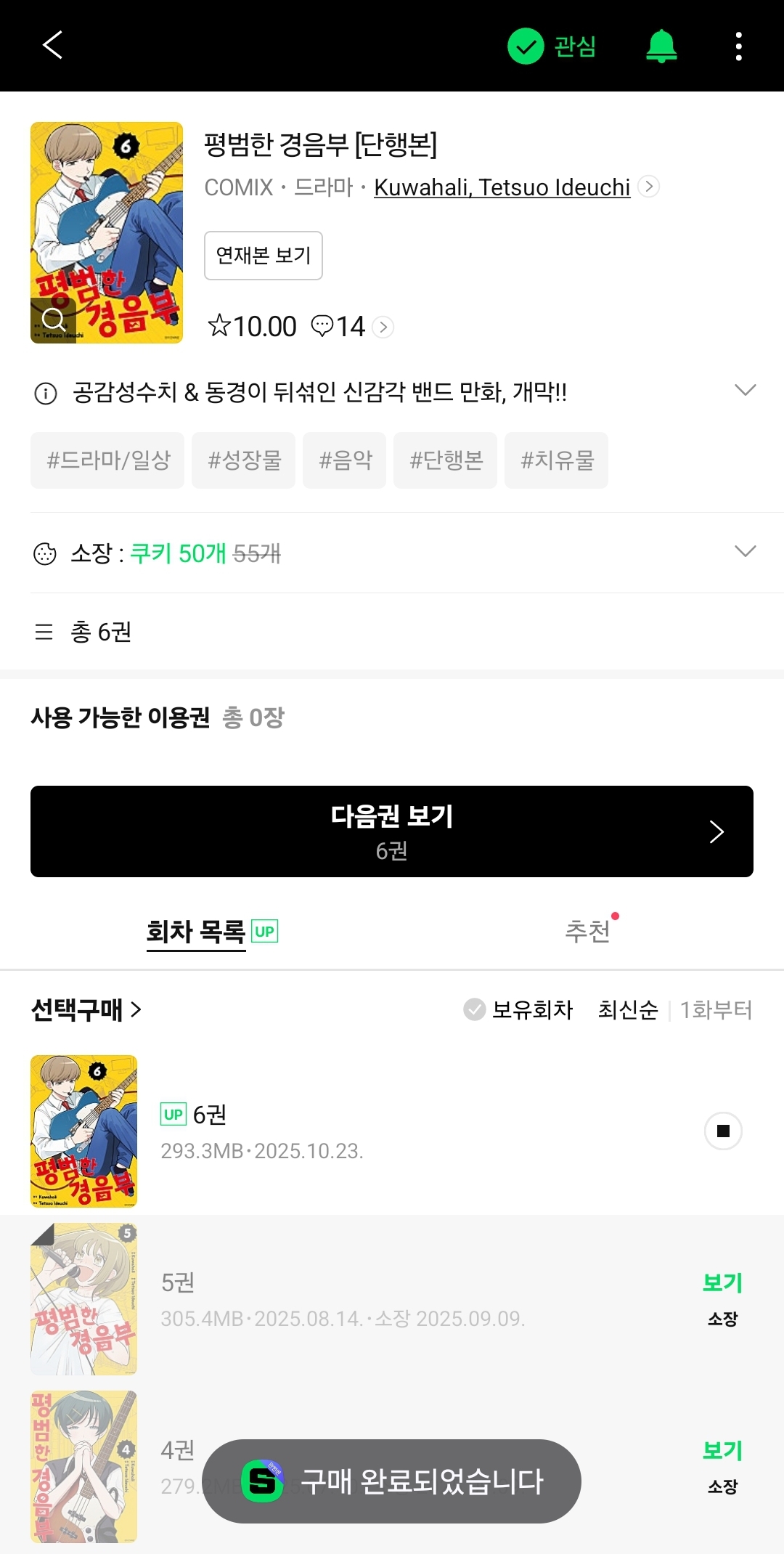Screen dimensions: 784x1554
Task: Select the #성장물 tag chip
Action: [244, 460]
